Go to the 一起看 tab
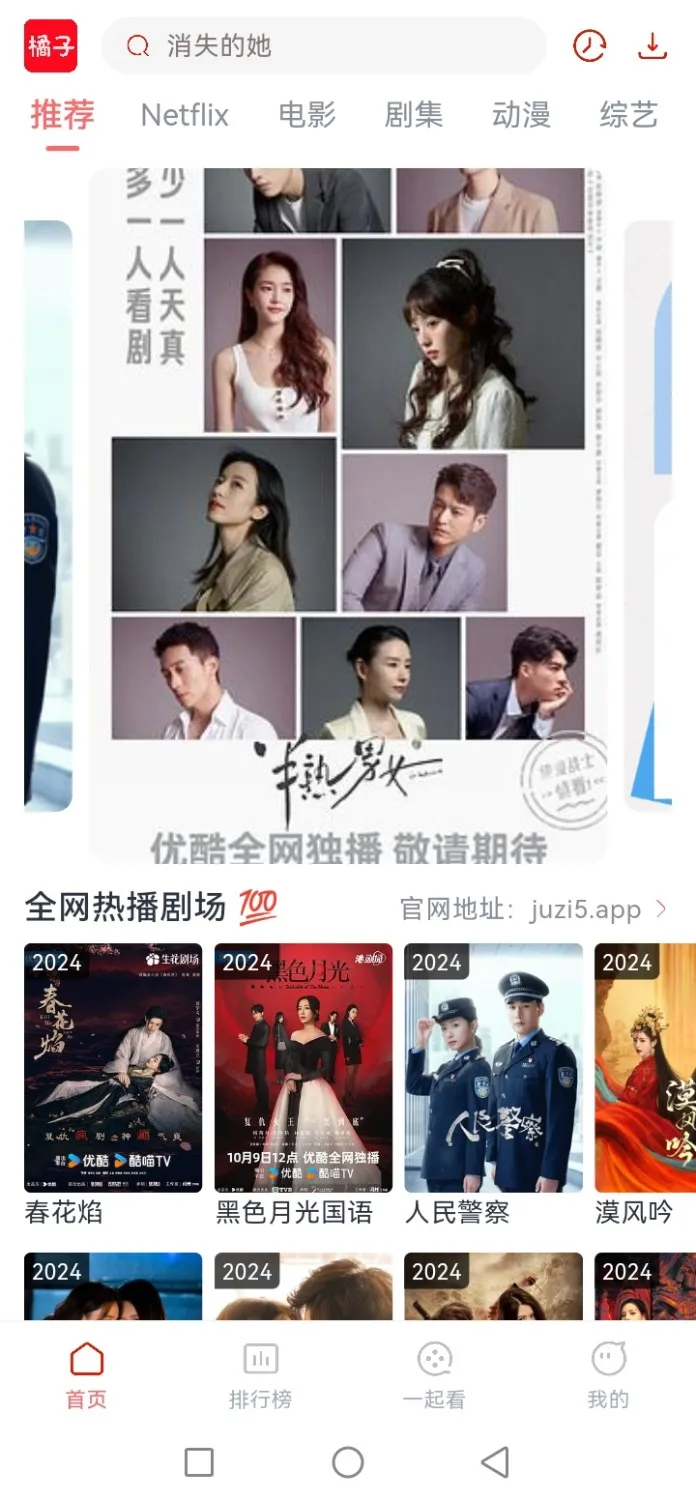696x1500 pixels. (434, 1376)
